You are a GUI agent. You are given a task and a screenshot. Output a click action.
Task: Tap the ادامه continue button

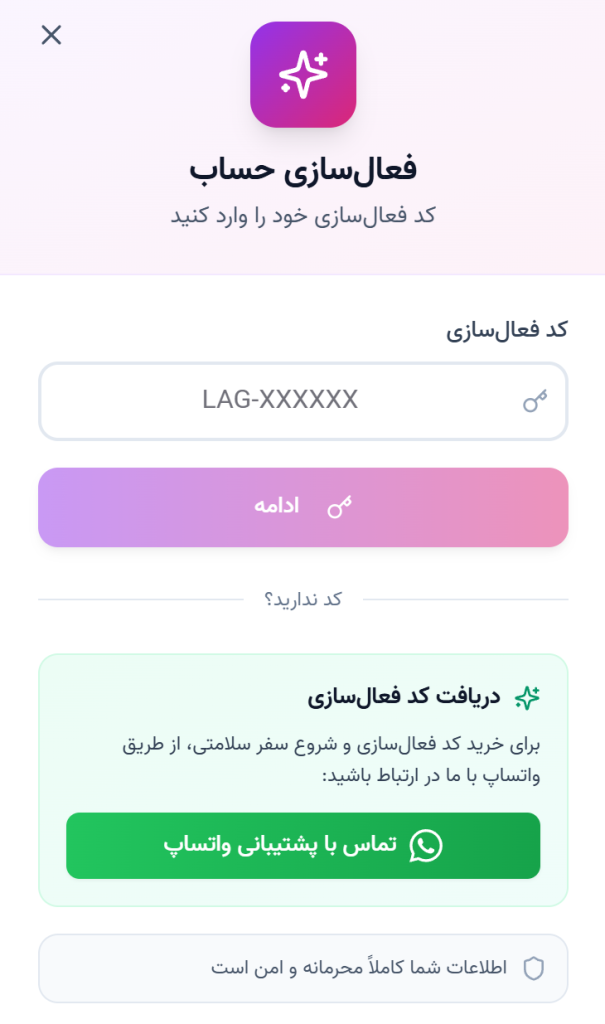[x=303, y=507]
